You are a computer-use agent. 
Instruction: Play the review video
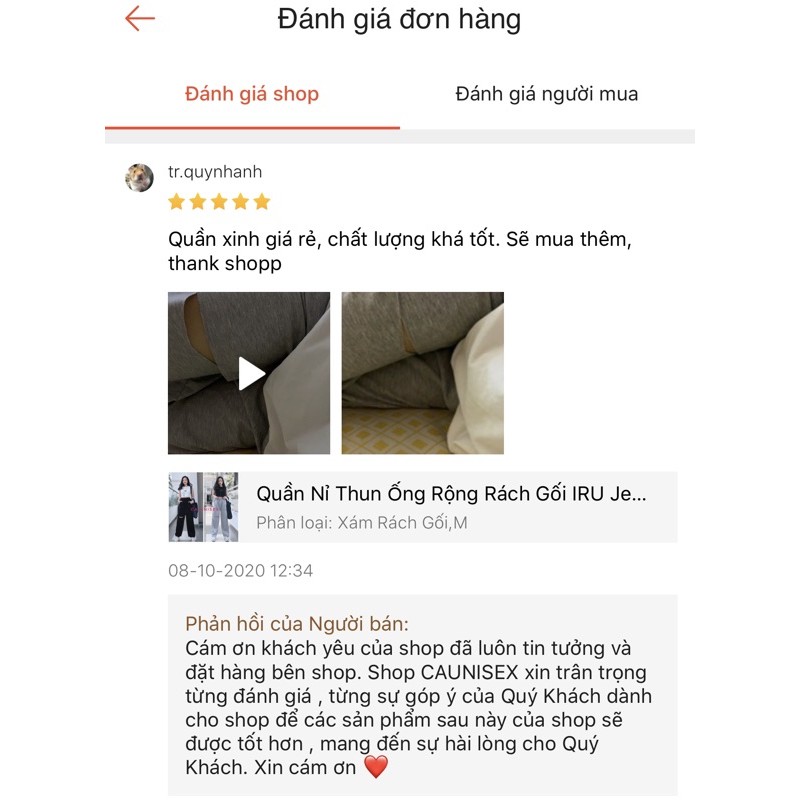tap(250, 373)
